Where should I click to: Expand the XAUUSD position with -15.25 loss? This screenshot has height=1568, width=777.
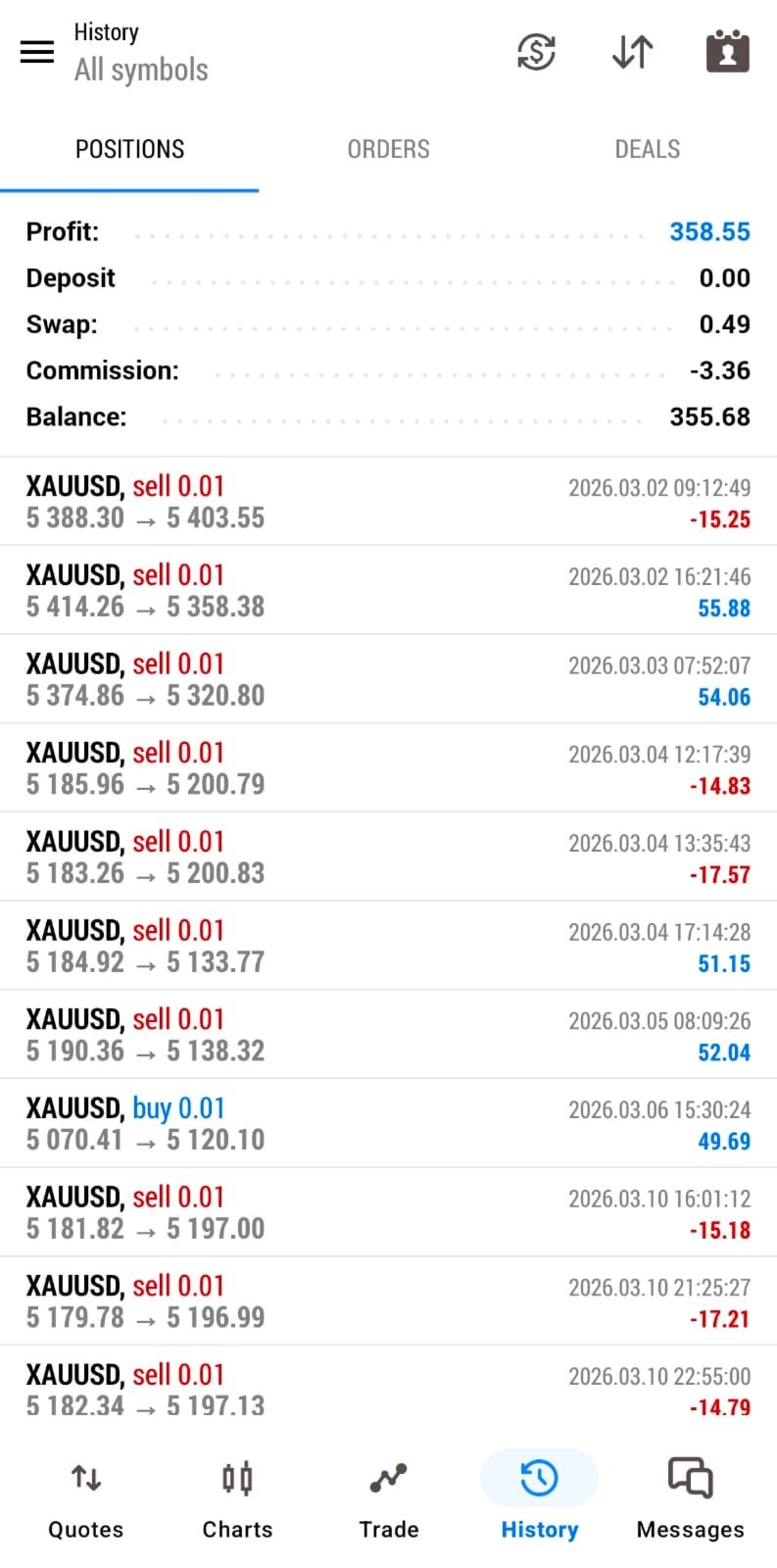tap(388, 502)
